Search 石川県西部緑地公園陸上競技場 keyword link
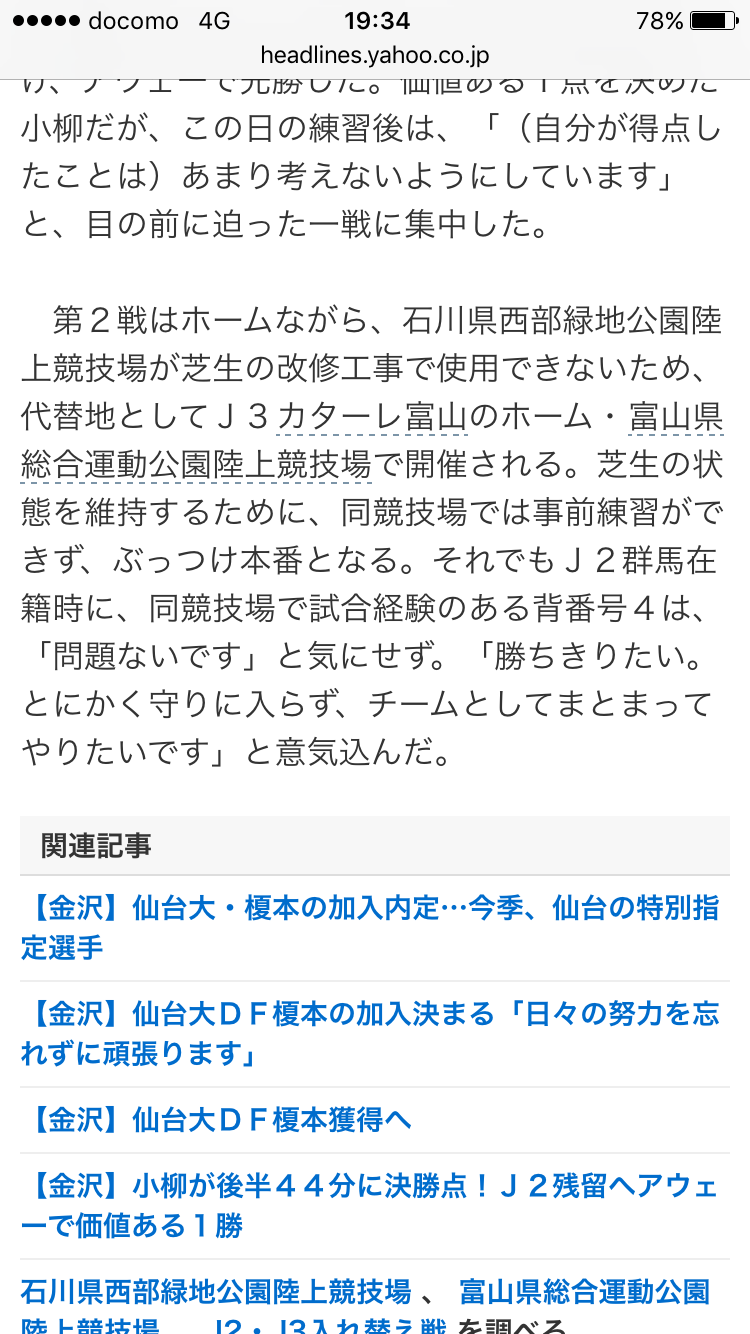The width and height of the screenshot is (750, 1334). point(216,1292)
